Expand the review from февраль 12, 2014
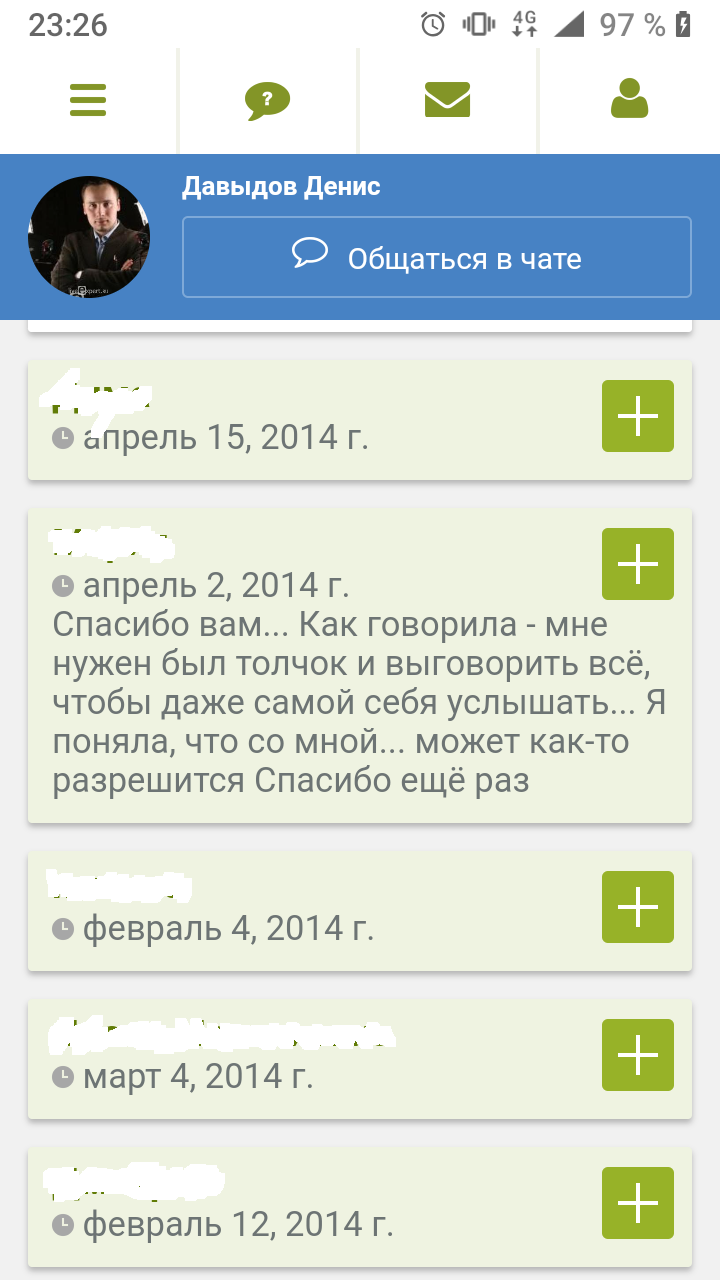This screenshot has height=1280, width=720. (637, 1203)
